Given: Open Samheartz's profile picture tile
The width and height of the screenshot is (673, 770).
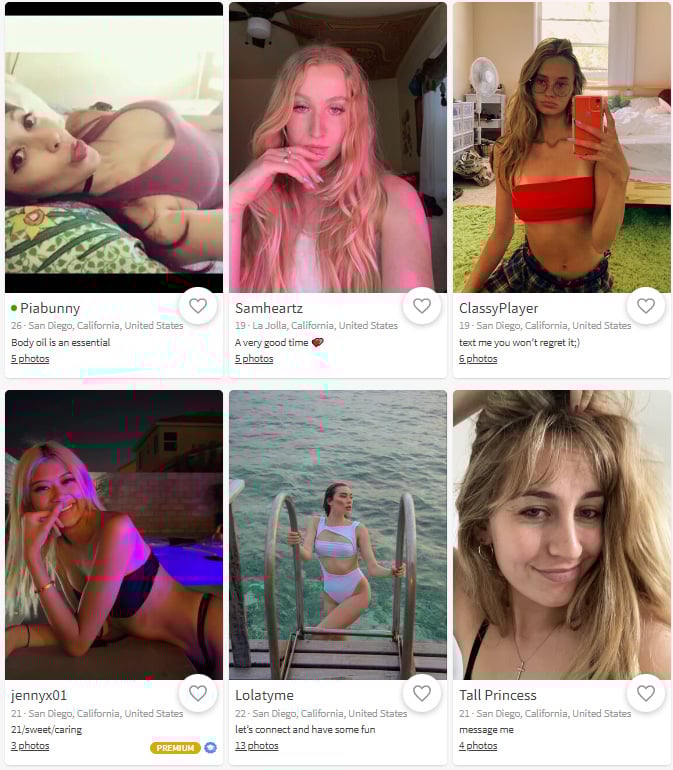Looking at the screenshot, I should pos(338,148).
